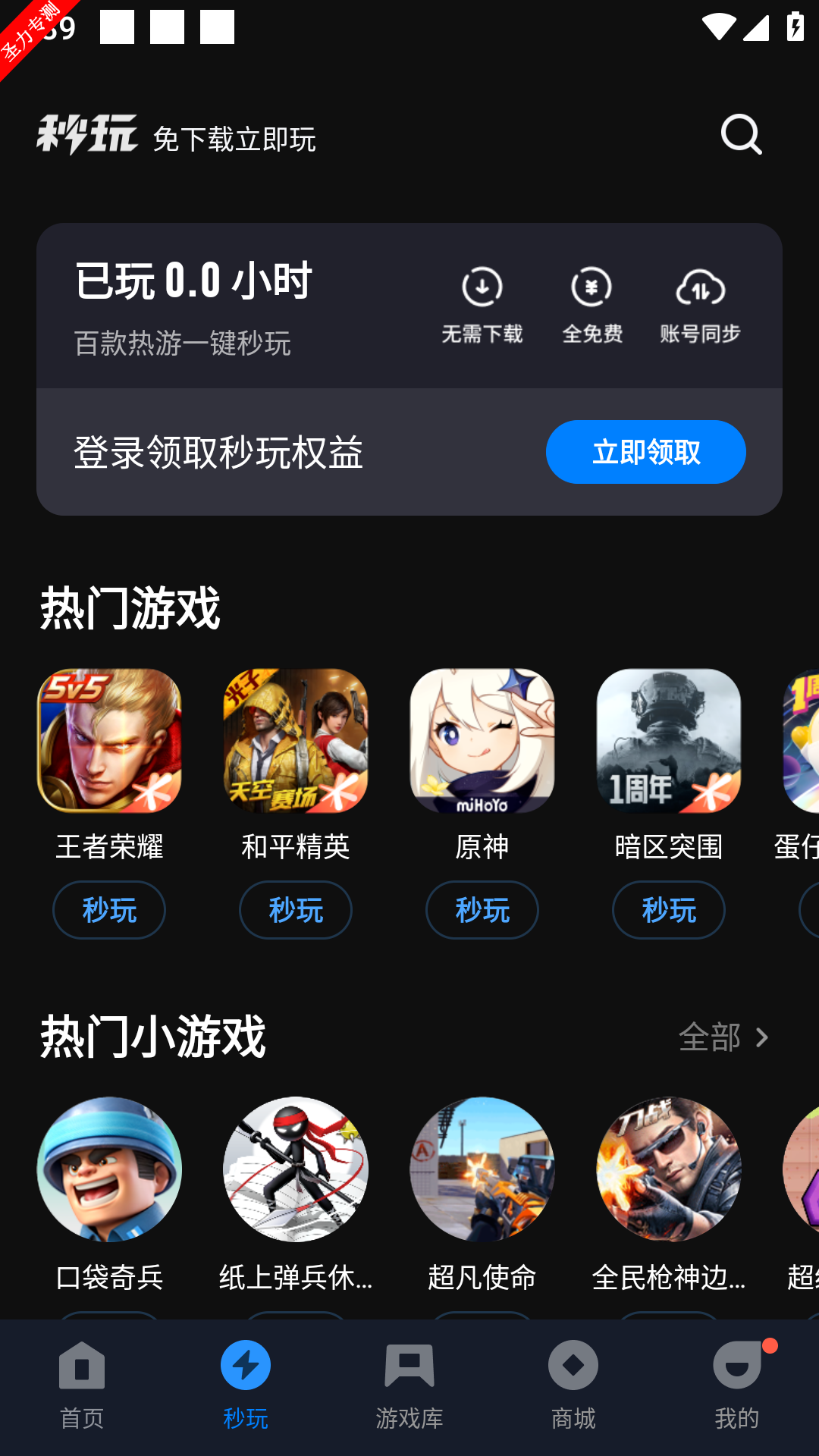
Task: Click the 无需下载 download icon
Action: tap(482, 287)
